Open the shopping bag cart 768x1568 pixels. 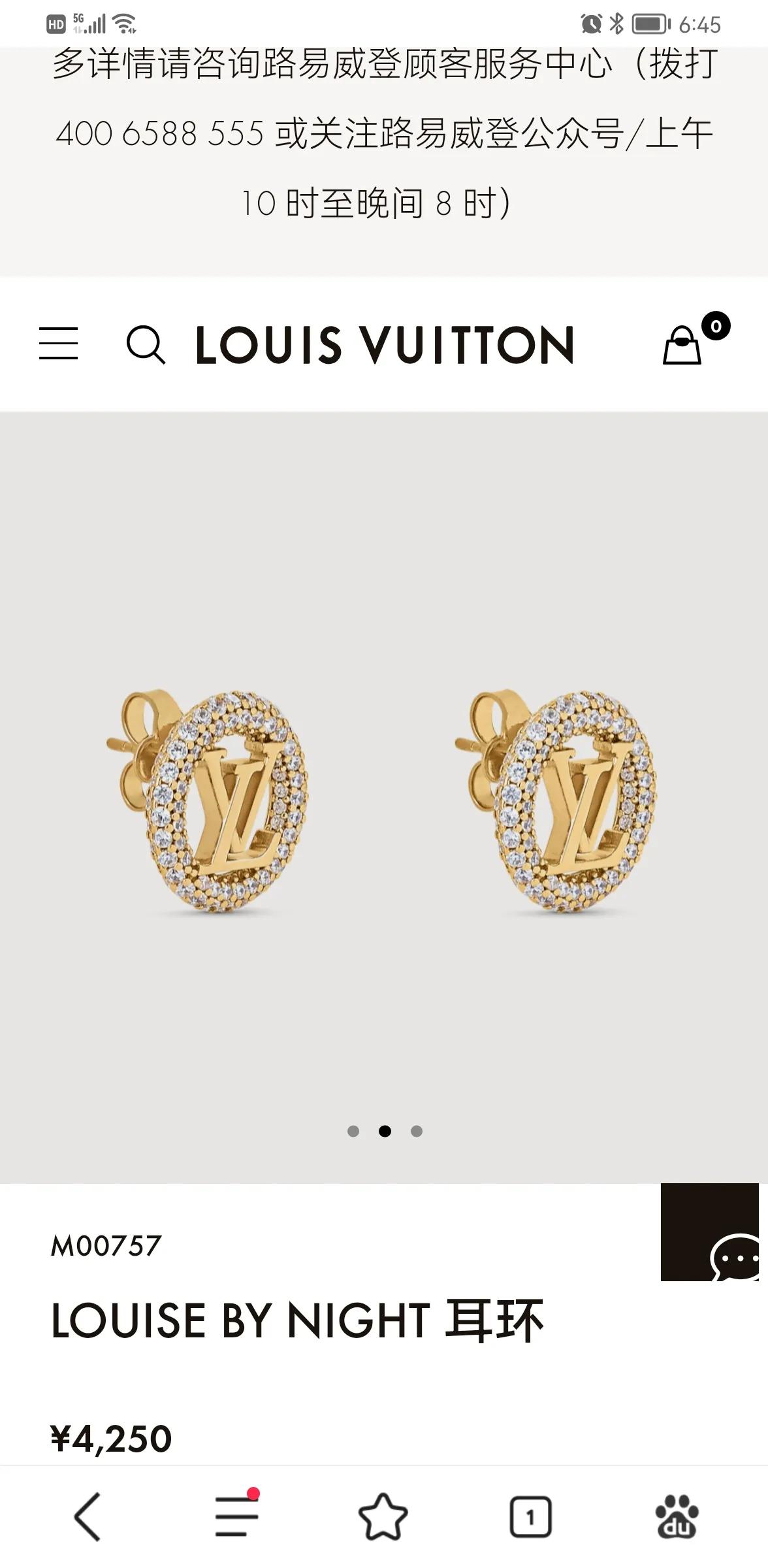[683, 345]
